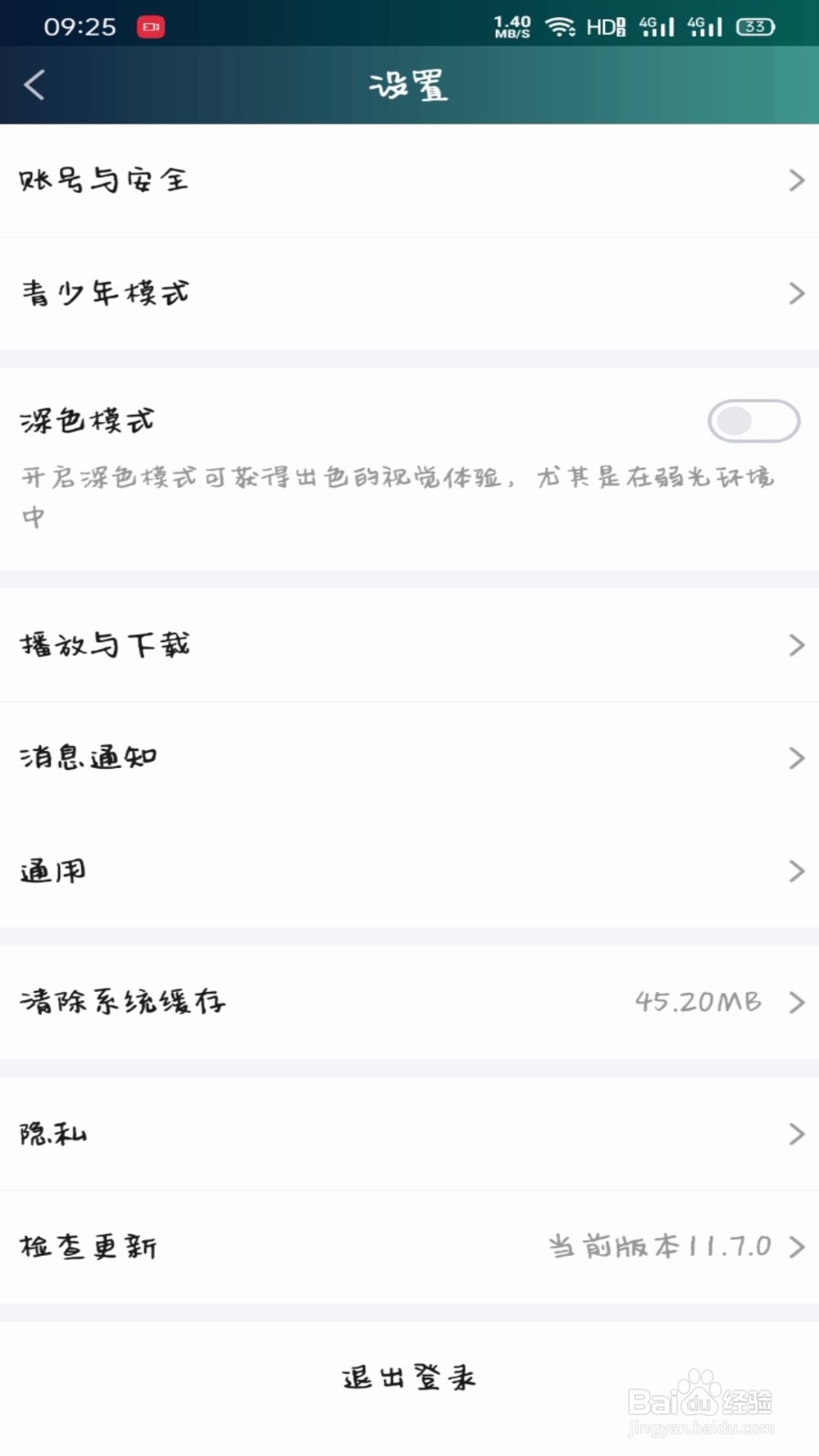Click the 1.40 MB/S network speed indicator
Image resolution: width=819 pixels, height=1456 pixels.
tap(514, 25)
